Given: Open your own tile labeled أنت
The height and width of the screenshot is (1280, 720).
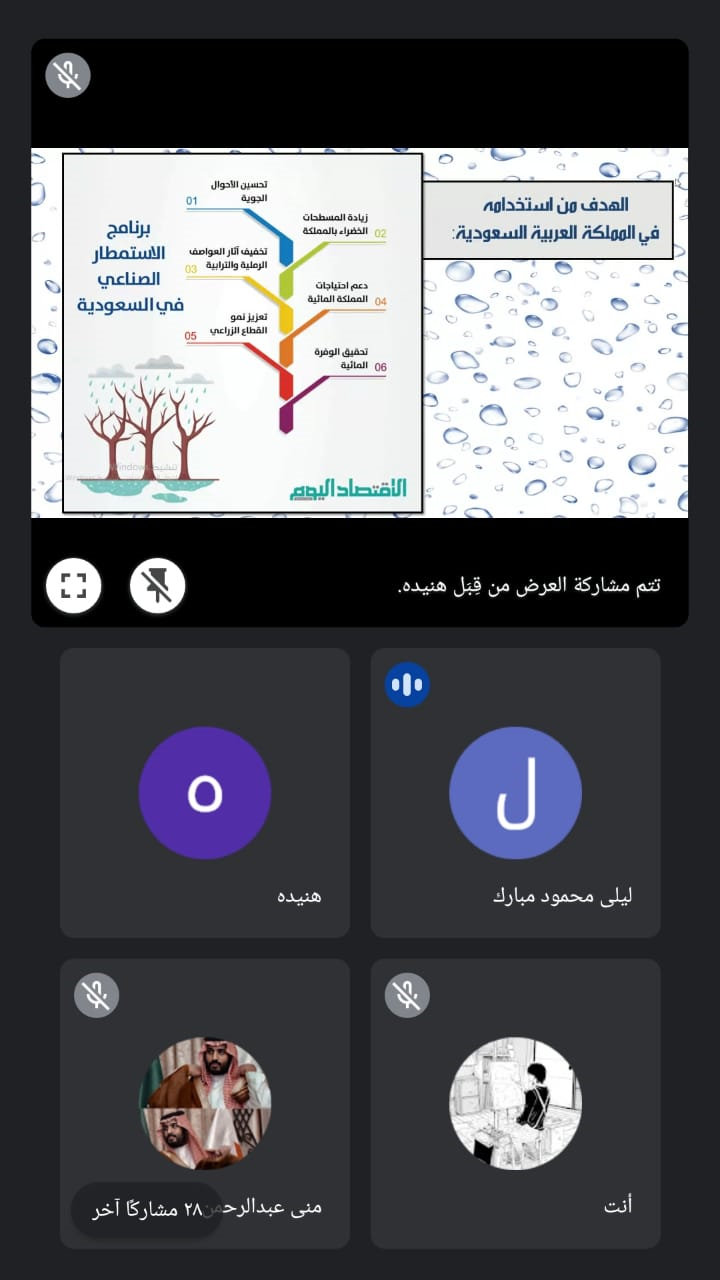Looking at the screenshot, I should coord(516,1104).
